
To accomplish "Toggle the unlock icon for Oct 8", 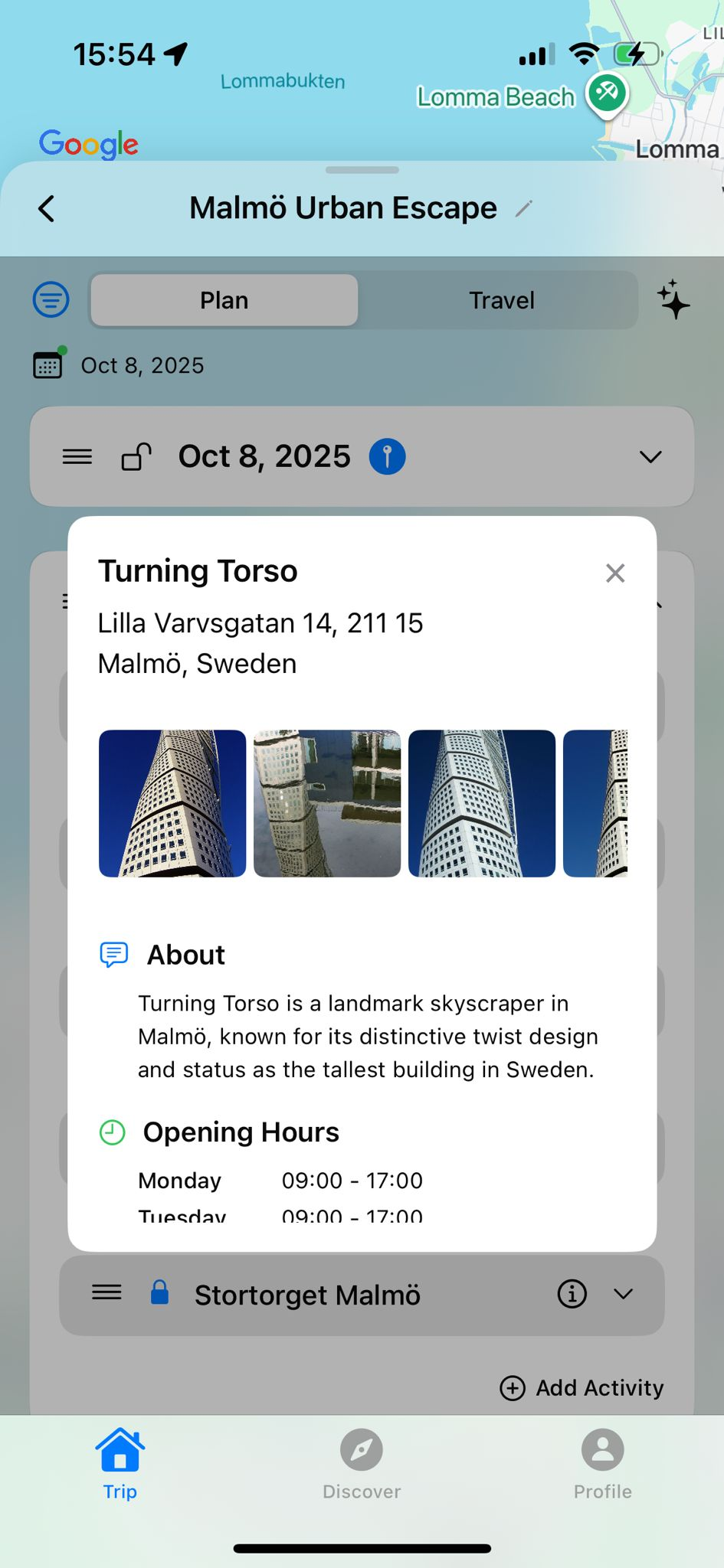I will click(136, 457).
